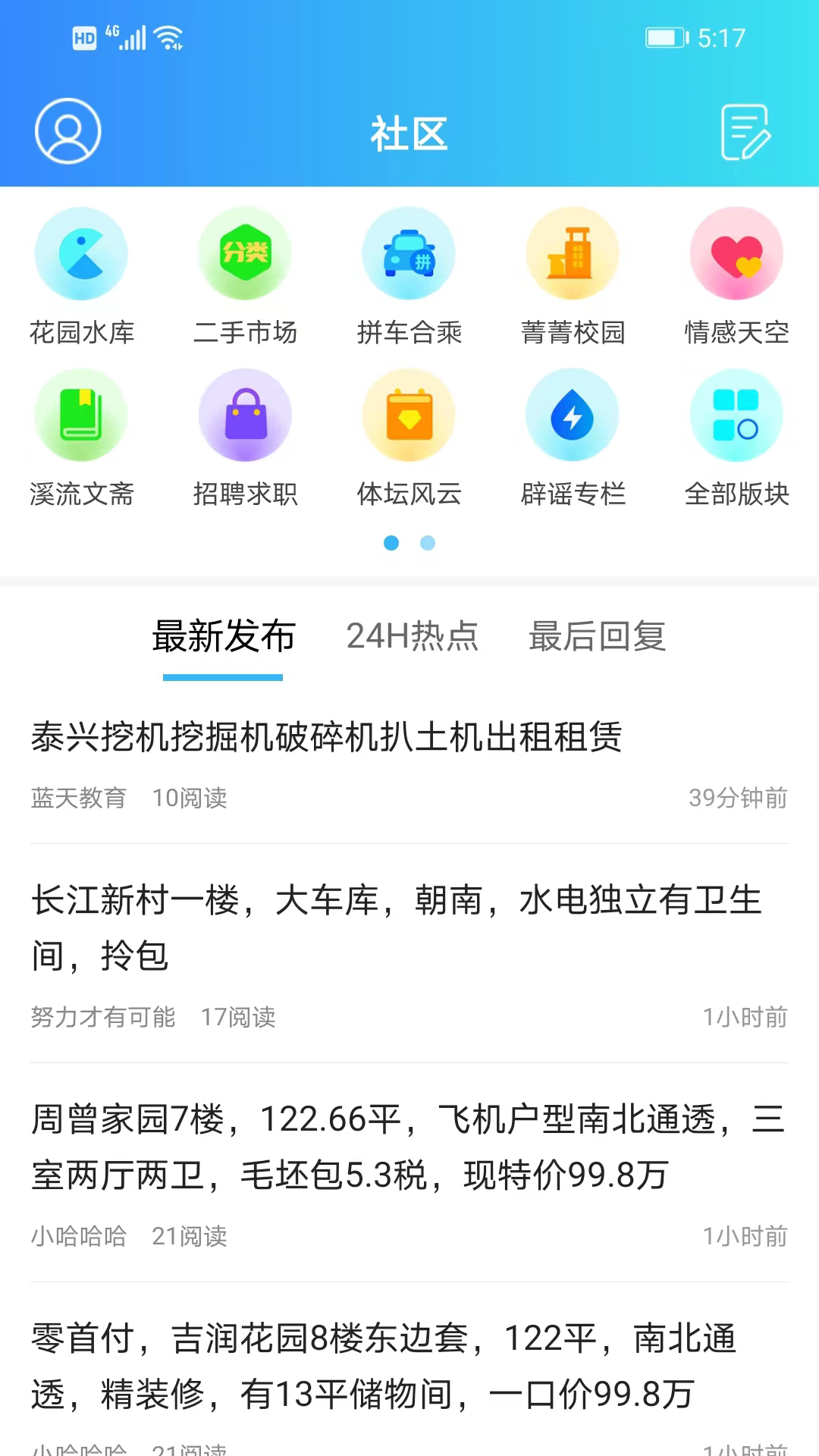Open the profile avatar icon
Screen dimensions: 819x1456
tap(67, 130)
